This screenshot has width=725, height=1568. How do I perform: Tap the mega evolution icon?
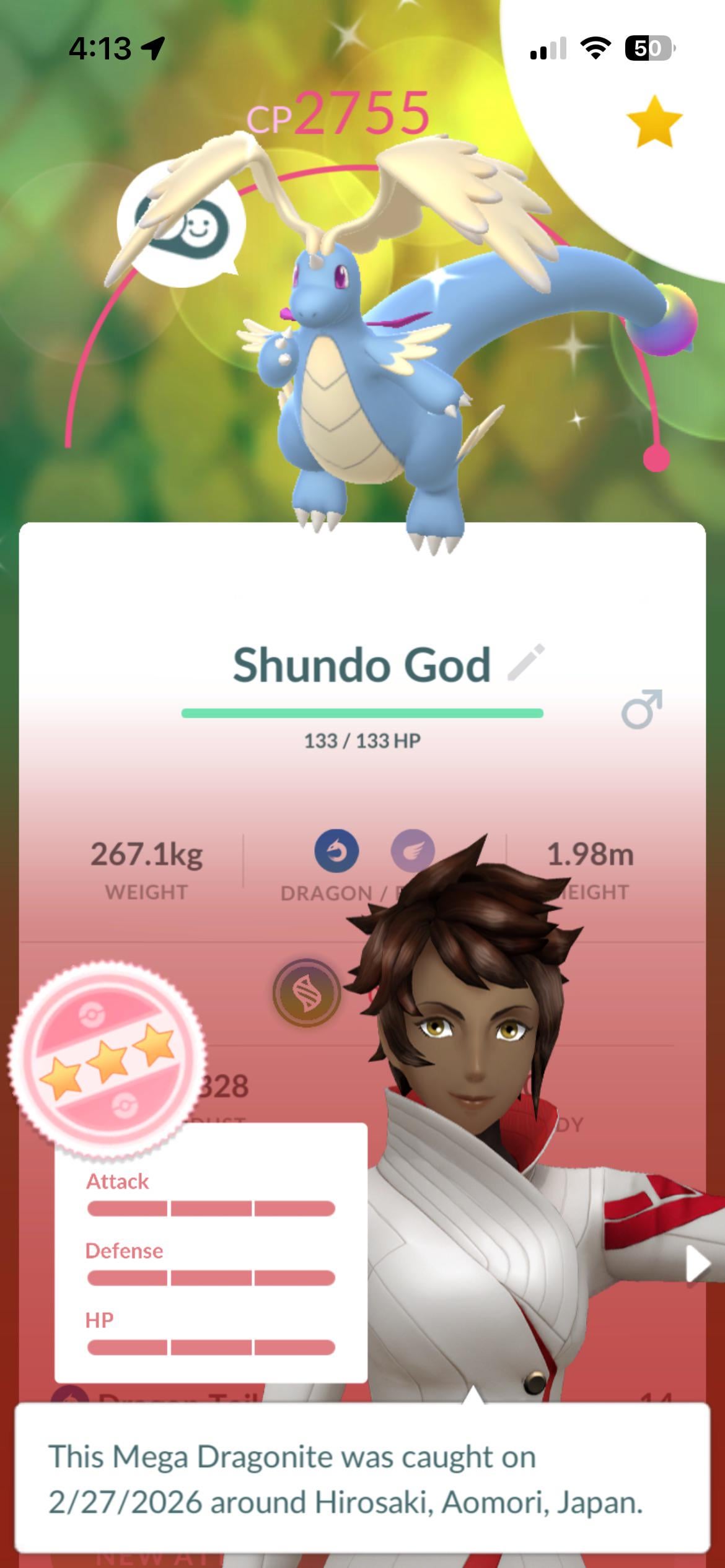(306, 993)
